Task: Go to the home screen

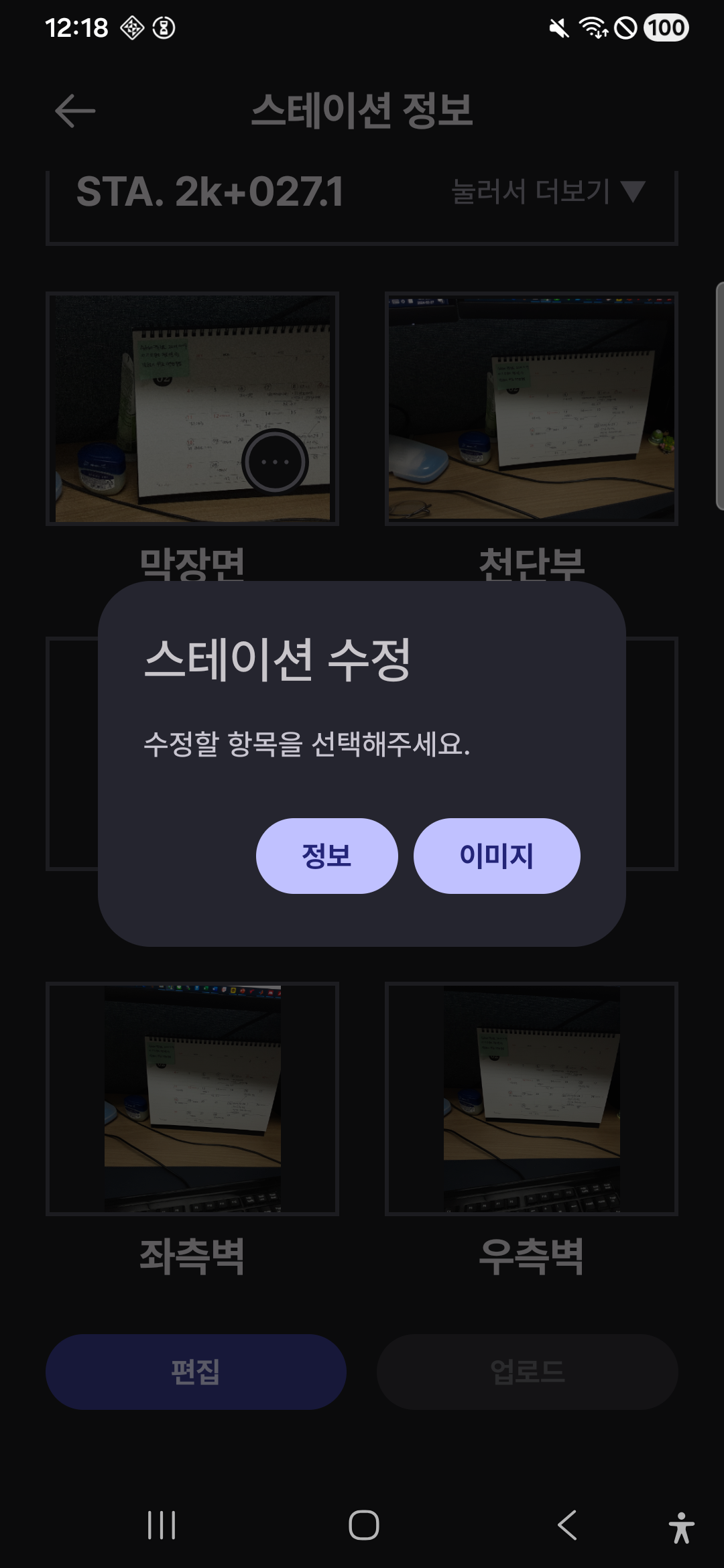Action: pyautogui.click(x=363, y=1525)
